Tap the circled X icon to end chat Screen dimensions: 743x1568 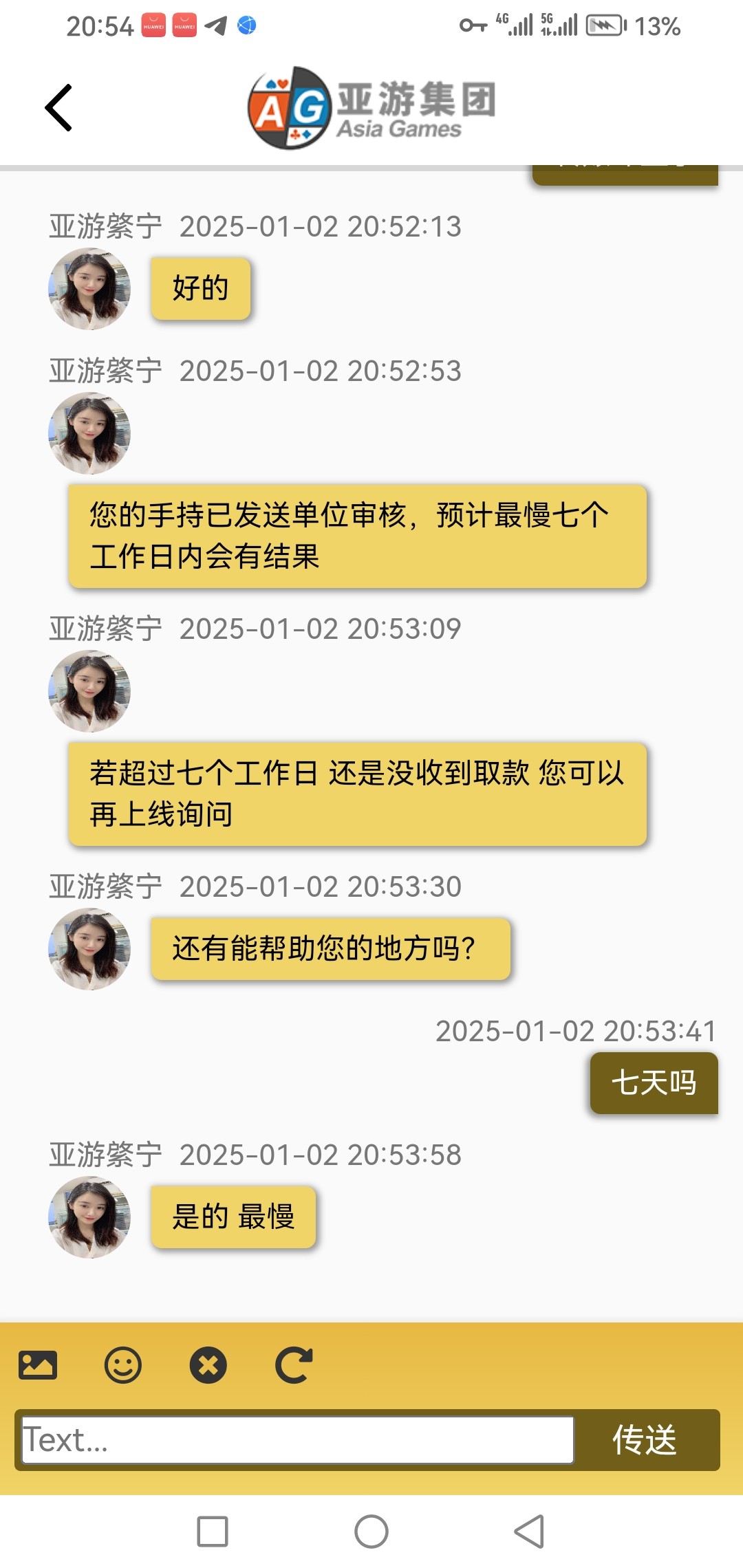click(x=208, y=1365)
